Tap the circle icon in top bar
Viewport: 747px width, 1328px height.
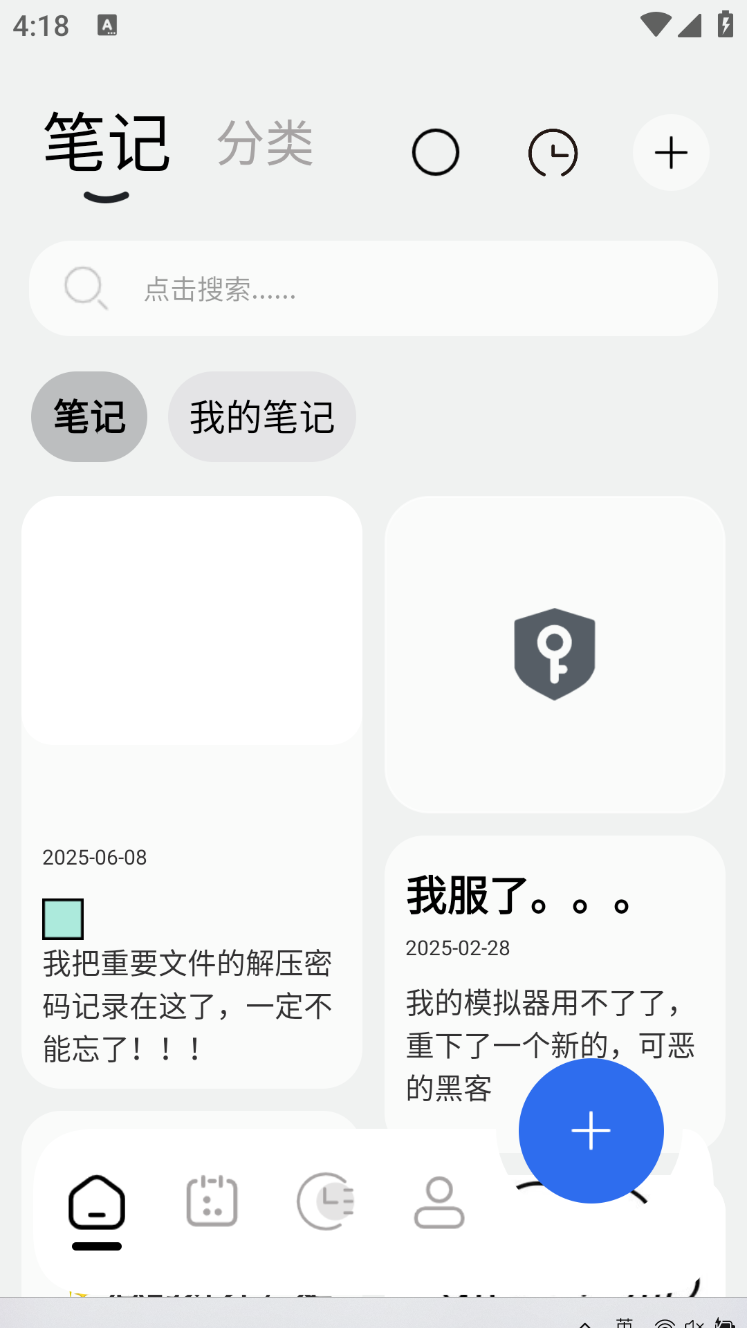click(435, 153)
